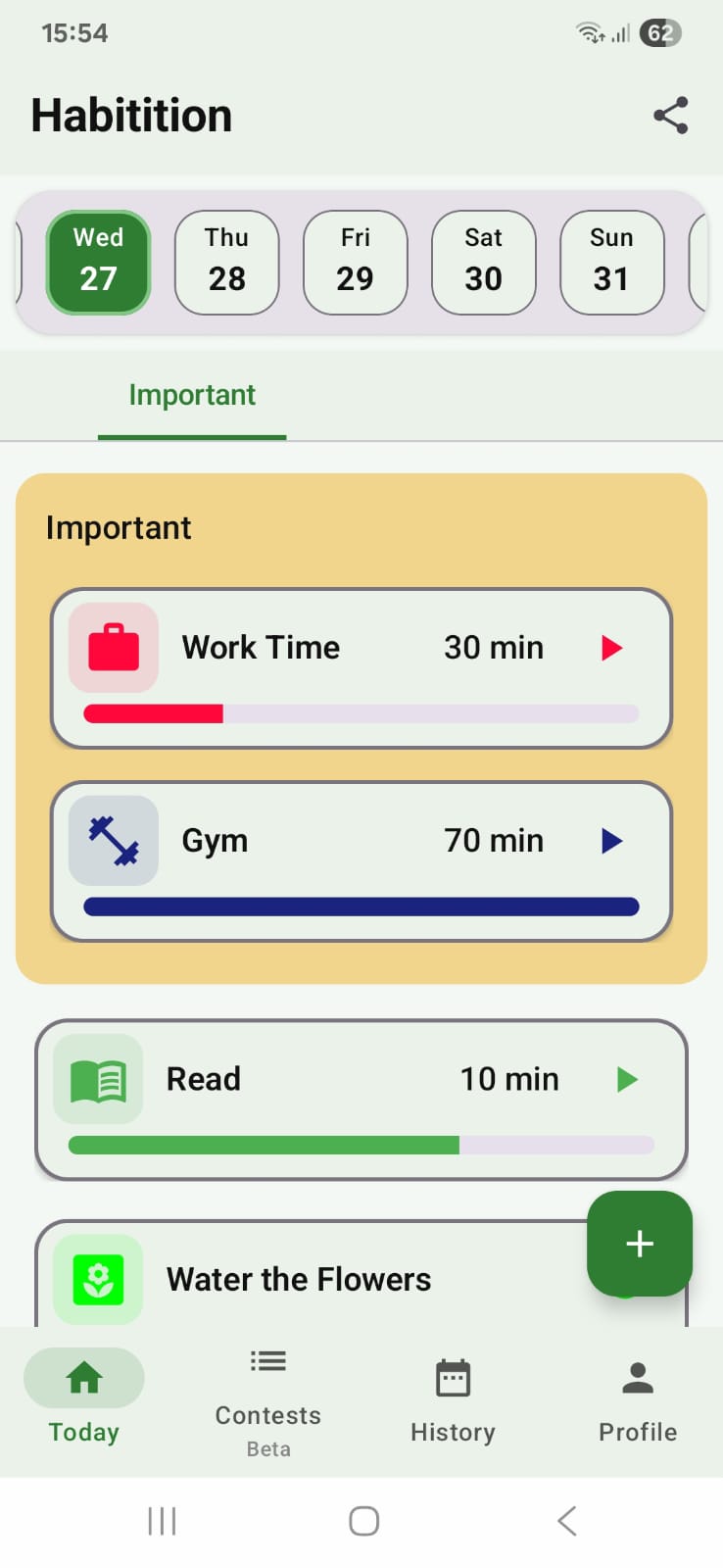
Task: Switch to the Important tab
Action: [192, 395]
